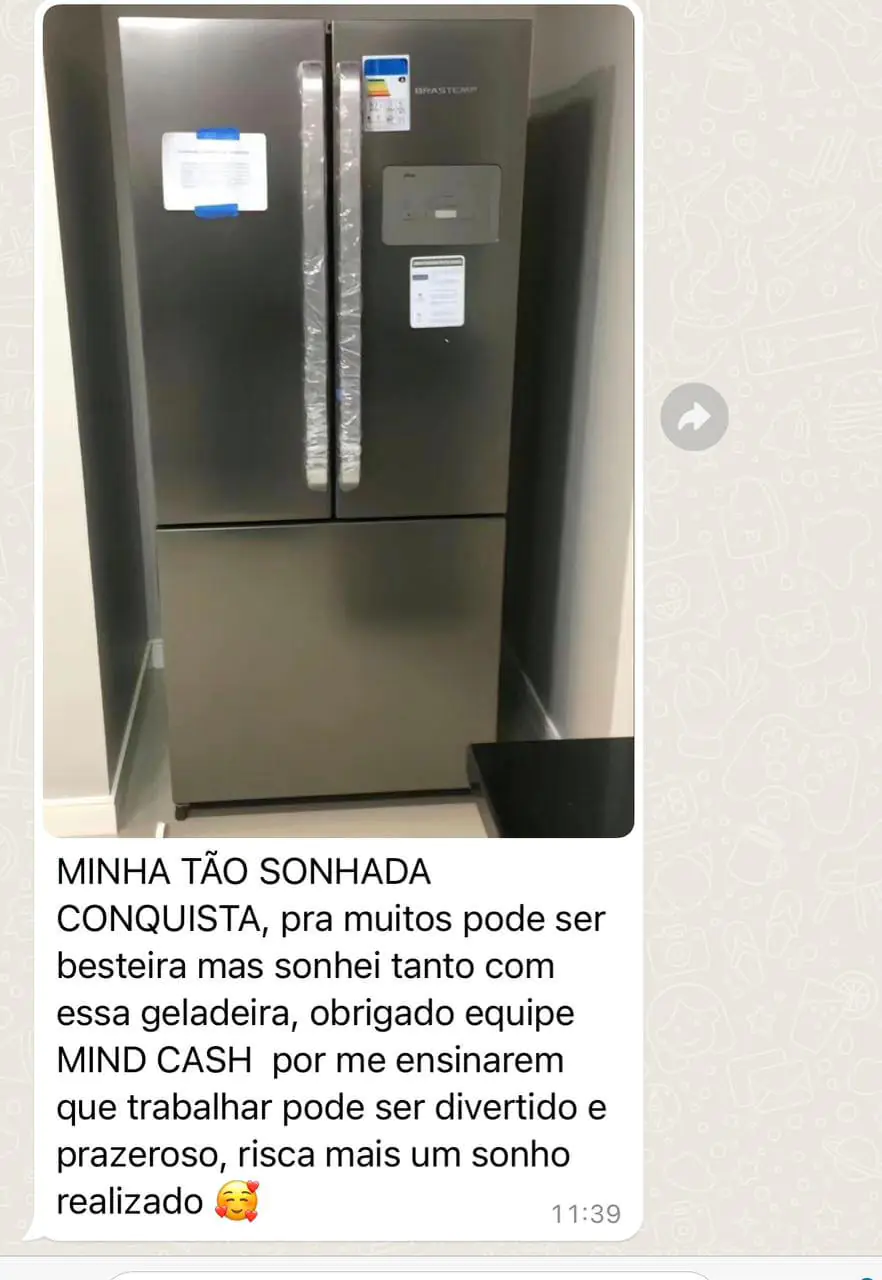Forward the refrigerator photo message

coord(694,417)
